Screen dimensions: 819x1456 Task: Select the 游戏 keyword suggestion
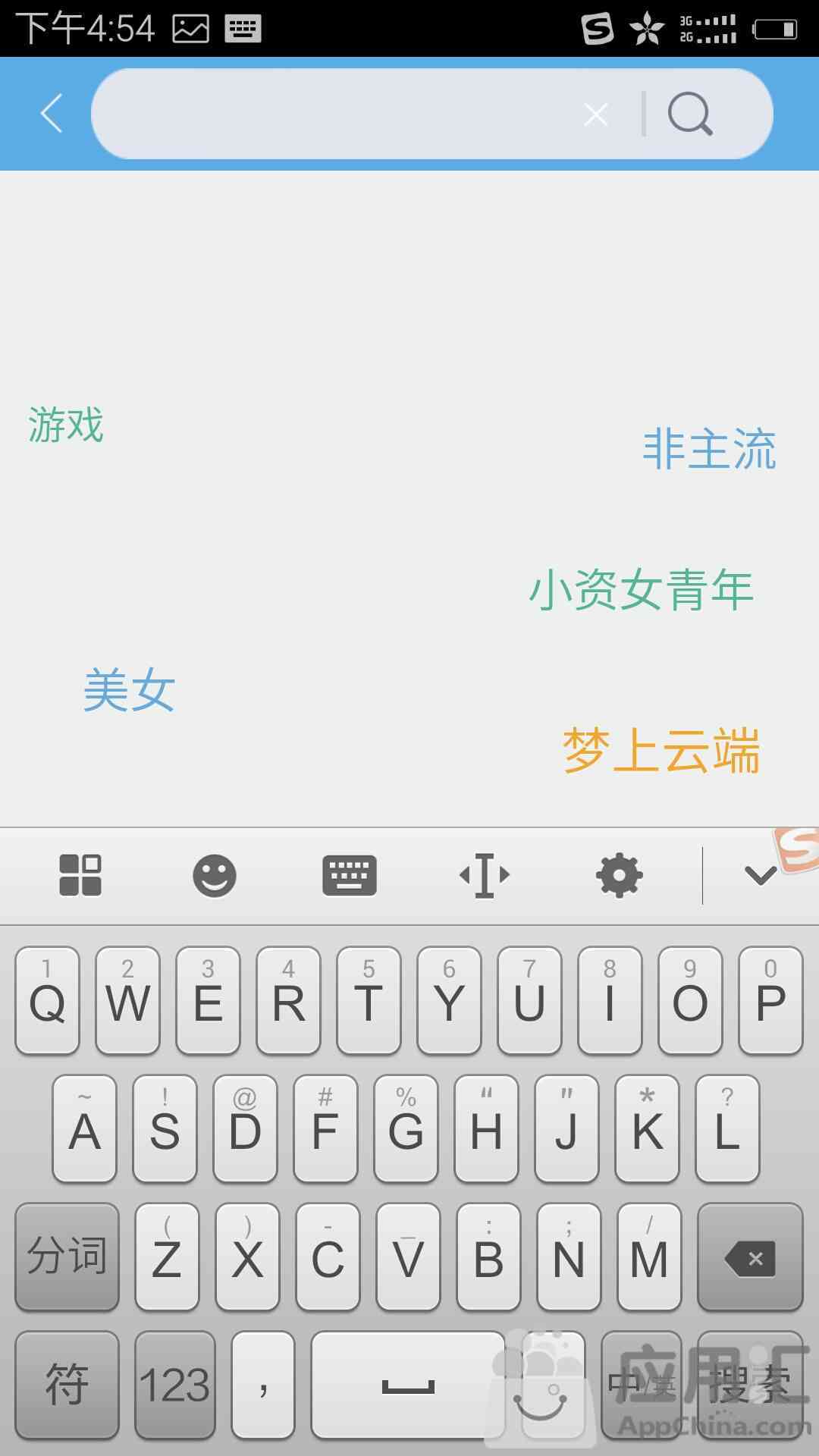(66, 424)
